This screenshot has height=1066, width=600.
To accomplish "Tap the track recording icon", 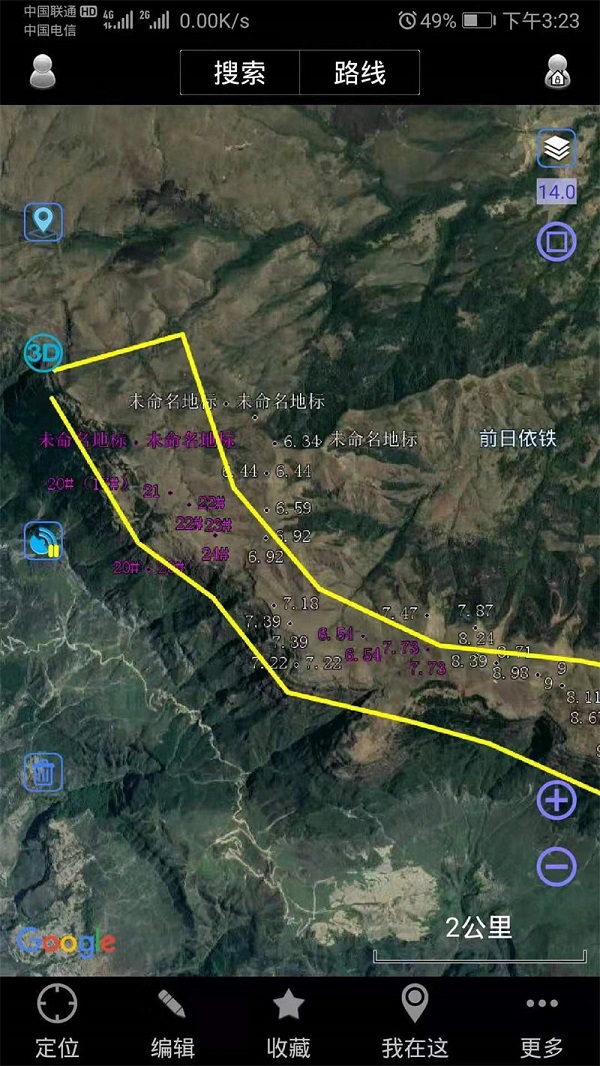I will [x=43, y=541].
